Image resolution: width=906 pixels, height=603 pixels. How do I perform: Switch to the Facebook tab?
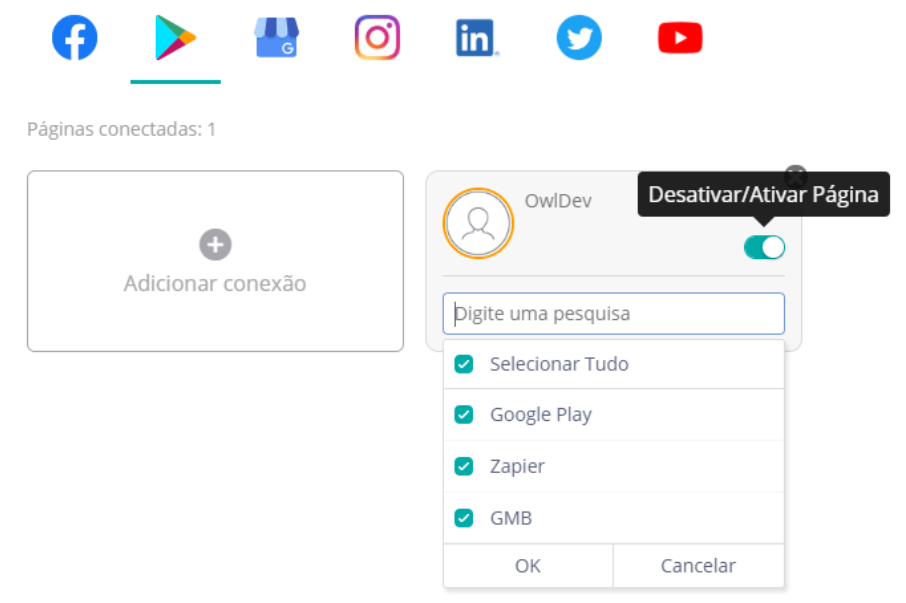click(x=75, y=39)
